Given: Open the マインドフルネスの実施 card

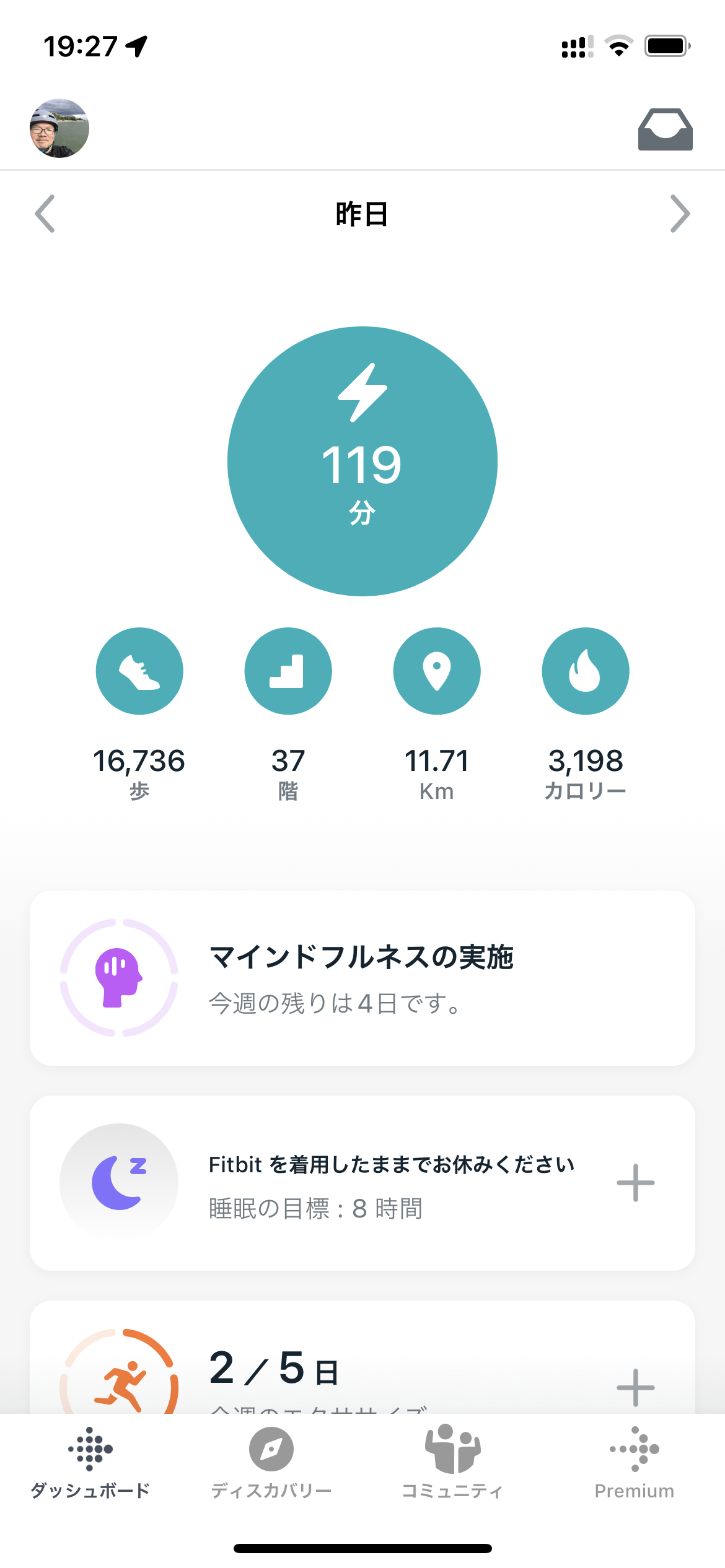Looking at the screenshot, I should (362, 978).
